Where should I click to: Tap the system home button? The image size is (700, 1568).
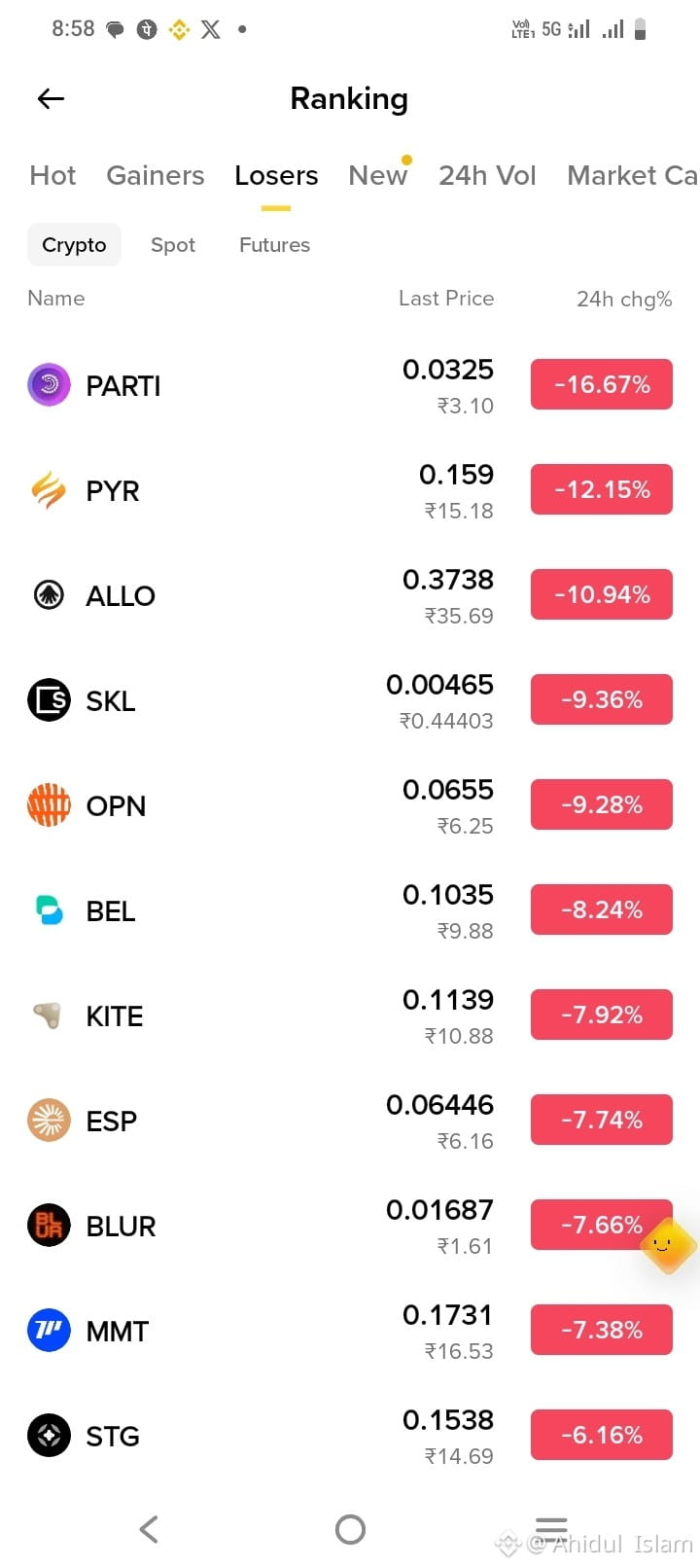[350, 1529]
